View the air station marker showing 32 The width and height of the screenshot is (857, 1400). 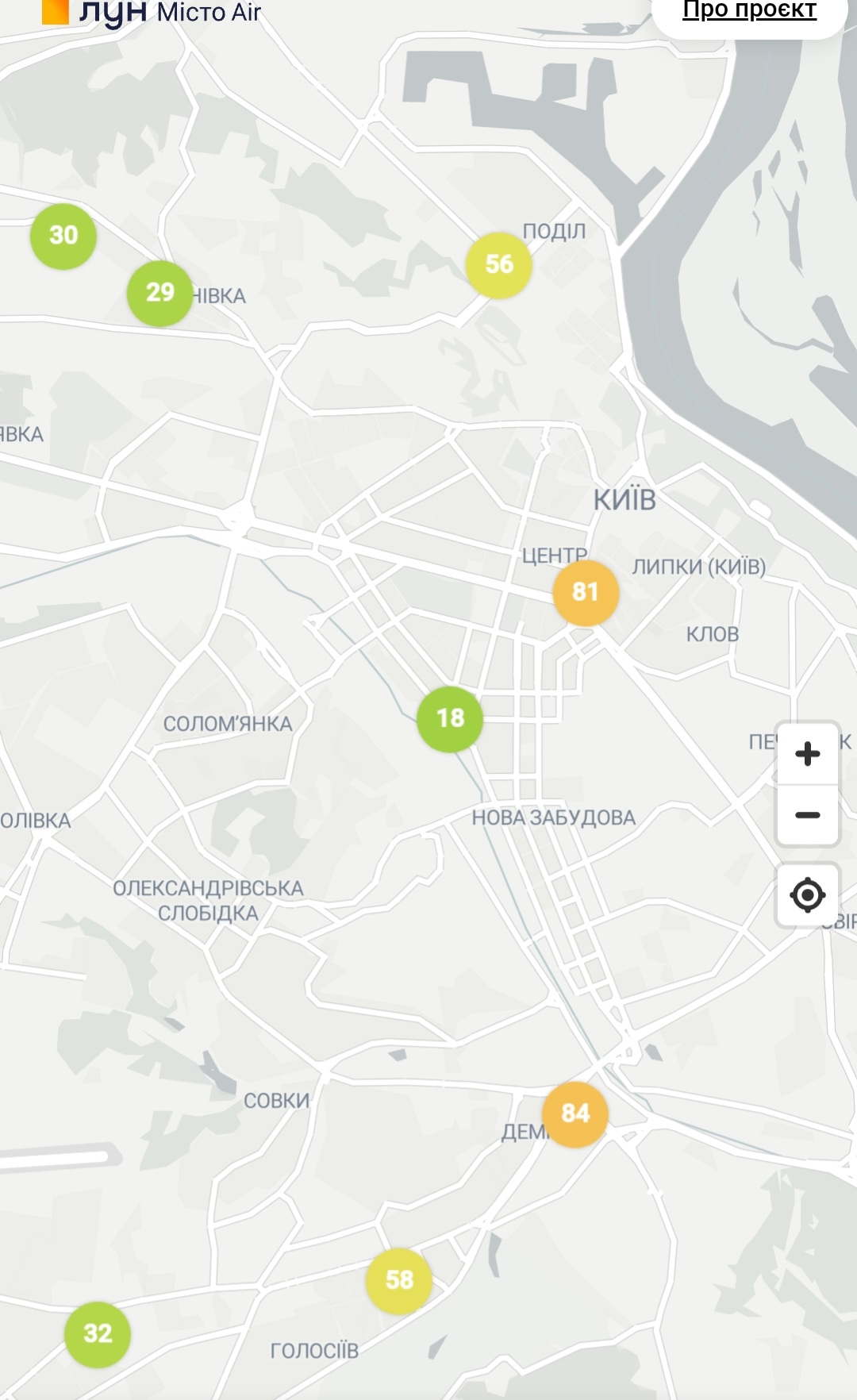(98, 1333)
